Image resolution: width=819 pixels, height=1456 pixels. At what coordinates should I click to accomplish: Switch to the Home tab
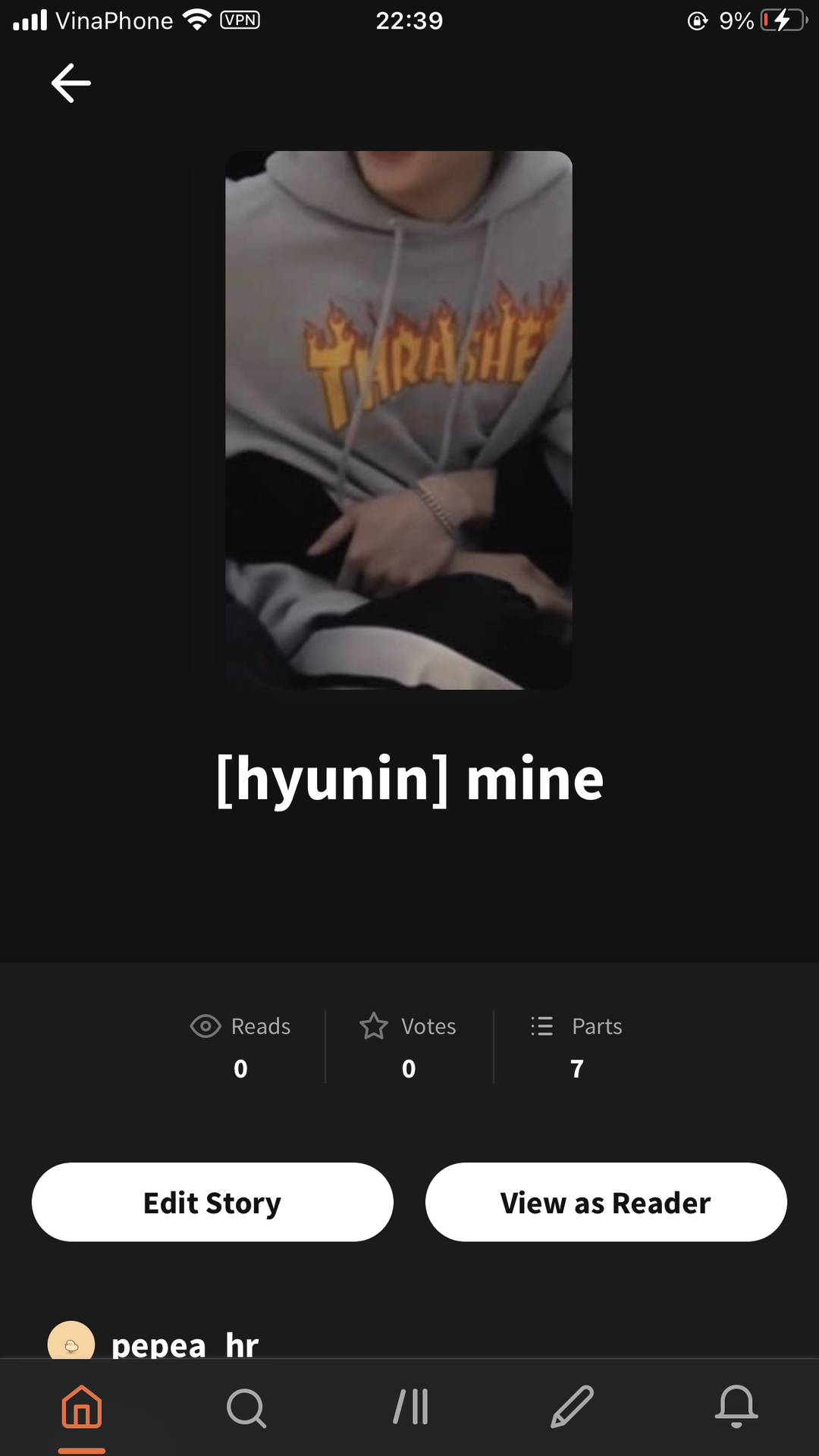pos(82,1407)
